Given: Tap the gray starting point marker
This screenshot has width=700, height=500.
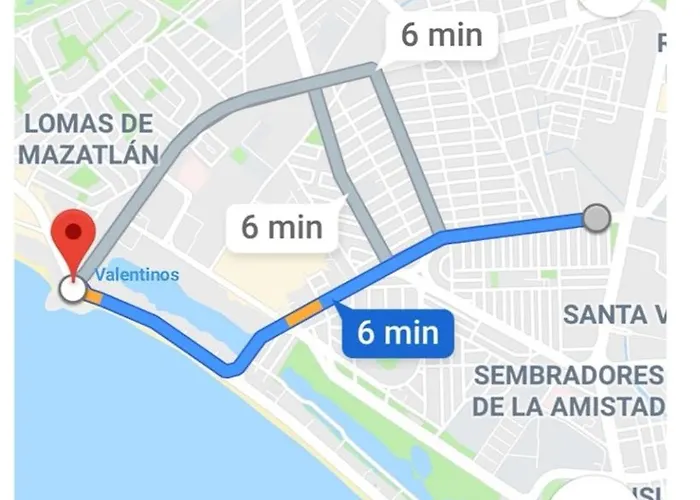Looking at the screenshot, I should coord(596,217).
